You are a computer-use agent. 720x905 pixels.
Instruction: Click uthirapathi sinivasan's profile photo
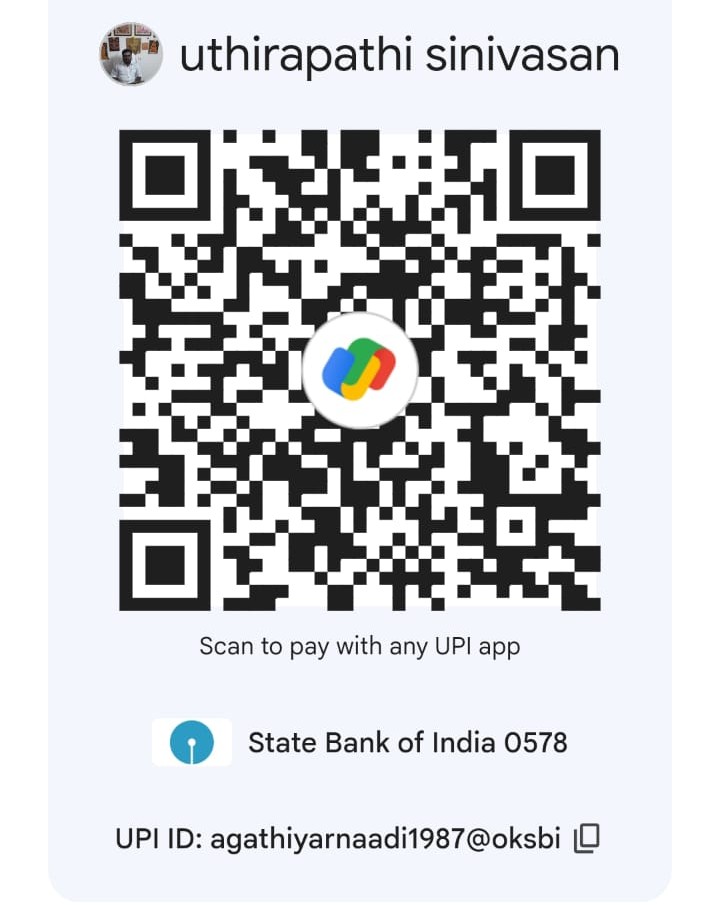pos(128,56)
